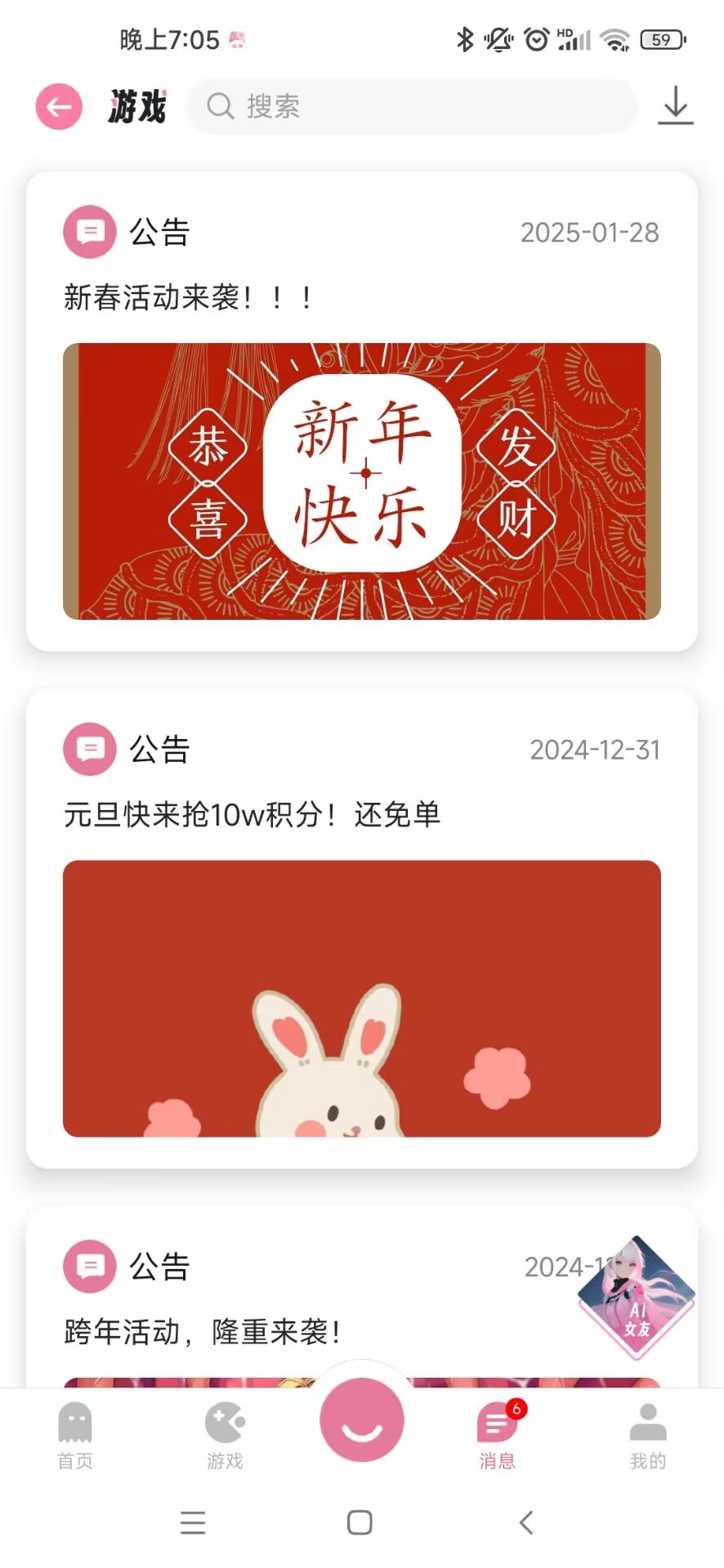This screenshot has width=724, height=1568.
Task: Open the floating AI女友 badge
Action: point(637,1298)
